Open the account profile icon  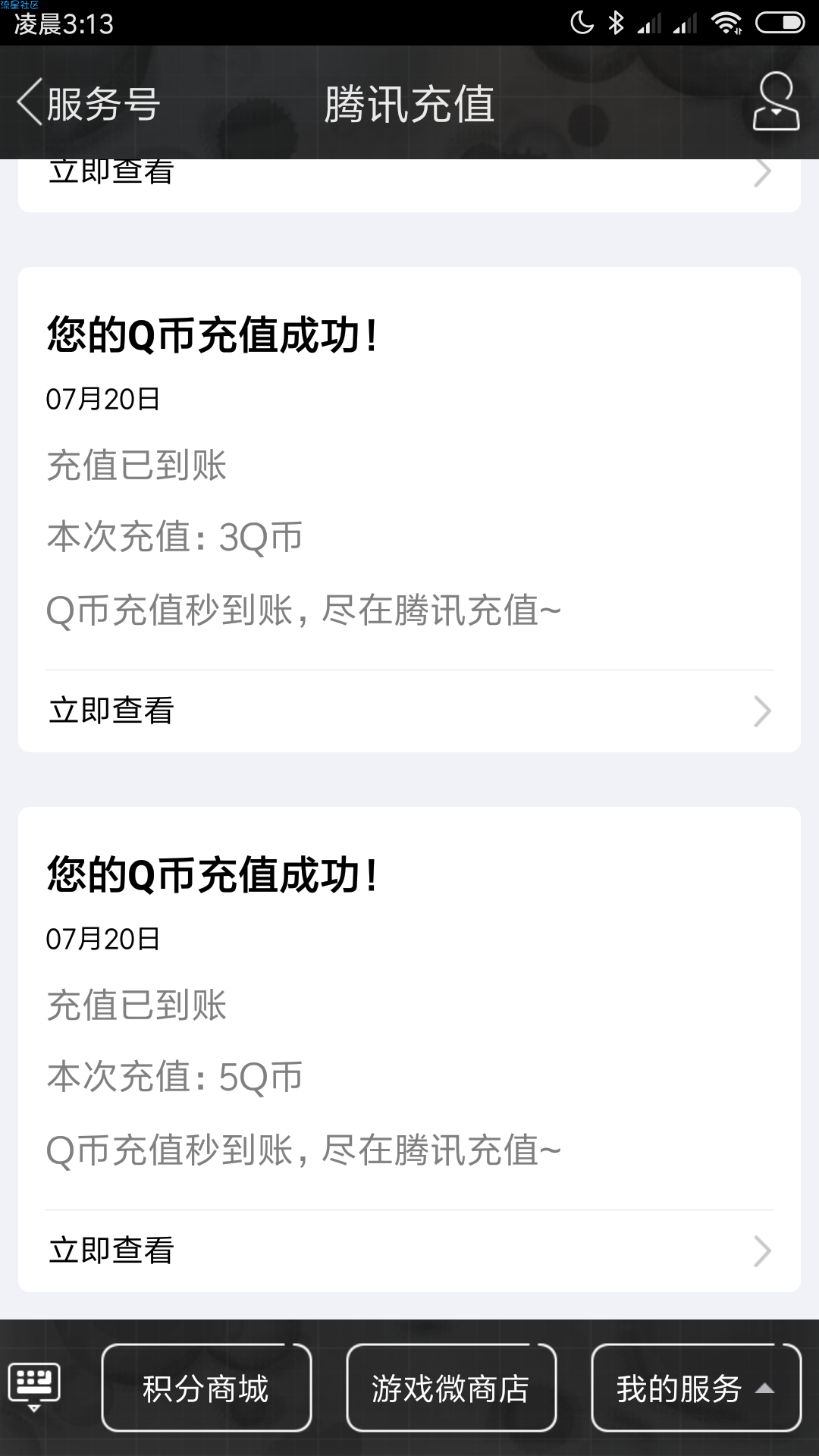[776, 102]
